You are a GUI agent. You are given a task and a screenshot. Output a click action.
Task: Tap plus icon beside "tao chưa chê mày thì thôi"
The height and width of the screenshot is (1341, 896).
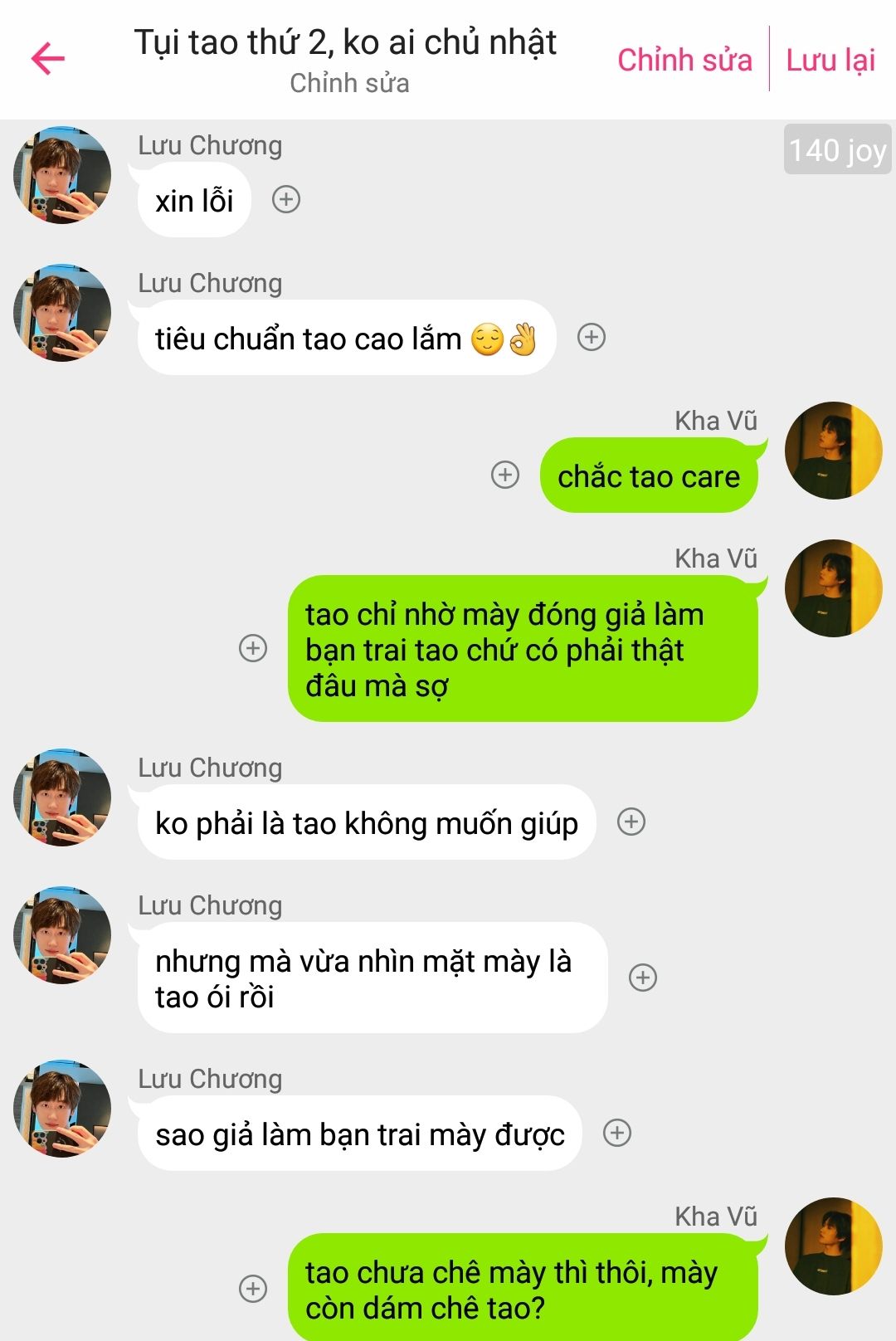[253, 1289]
